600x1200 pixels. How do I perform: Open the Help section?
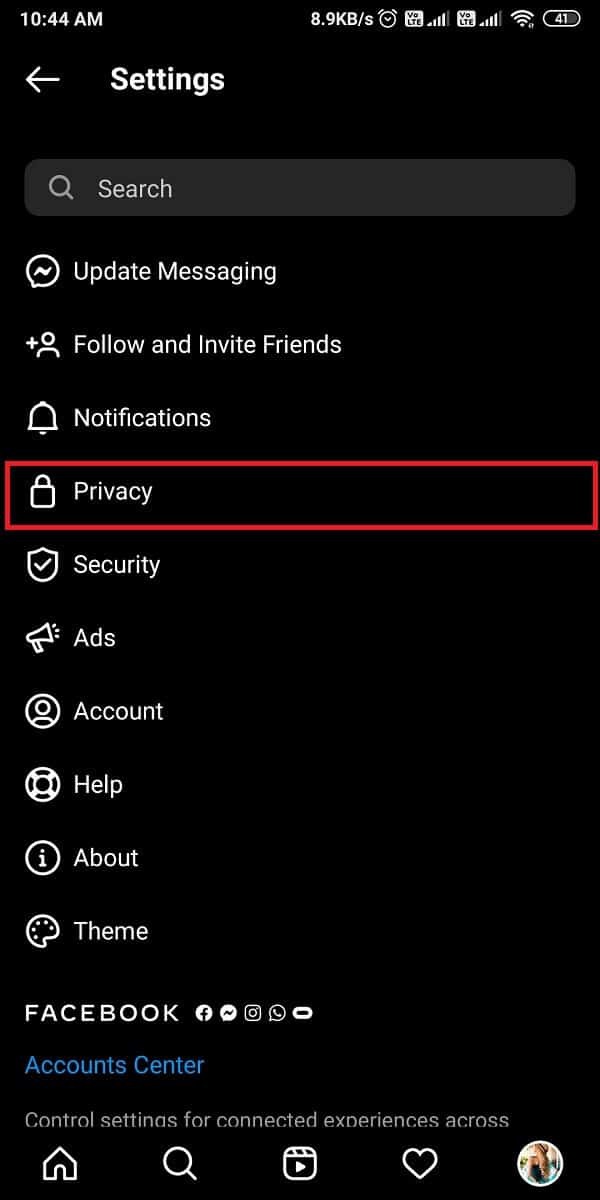click(97, 784)
